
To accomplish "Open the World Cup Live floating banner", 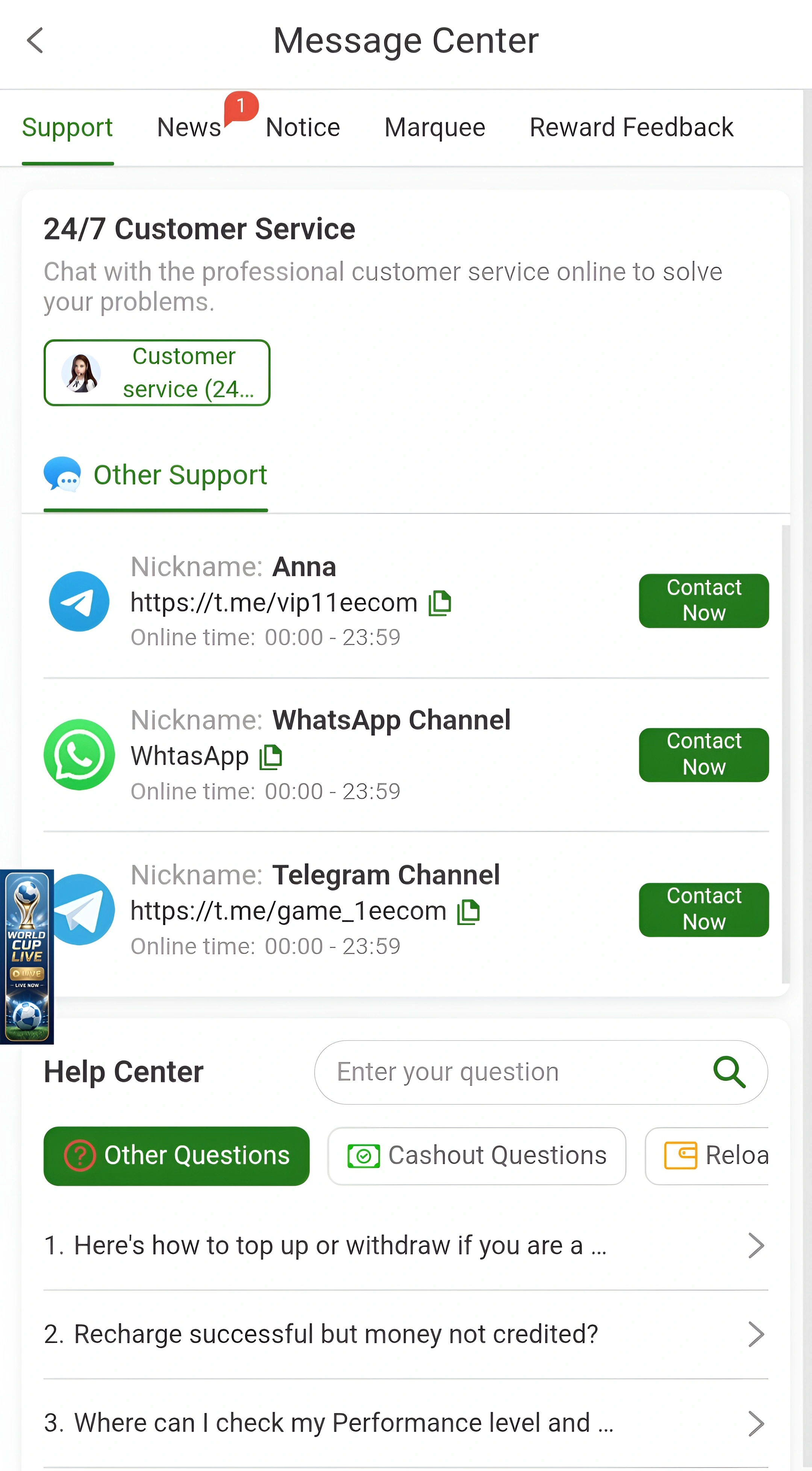I will click(x=27, y=957).
